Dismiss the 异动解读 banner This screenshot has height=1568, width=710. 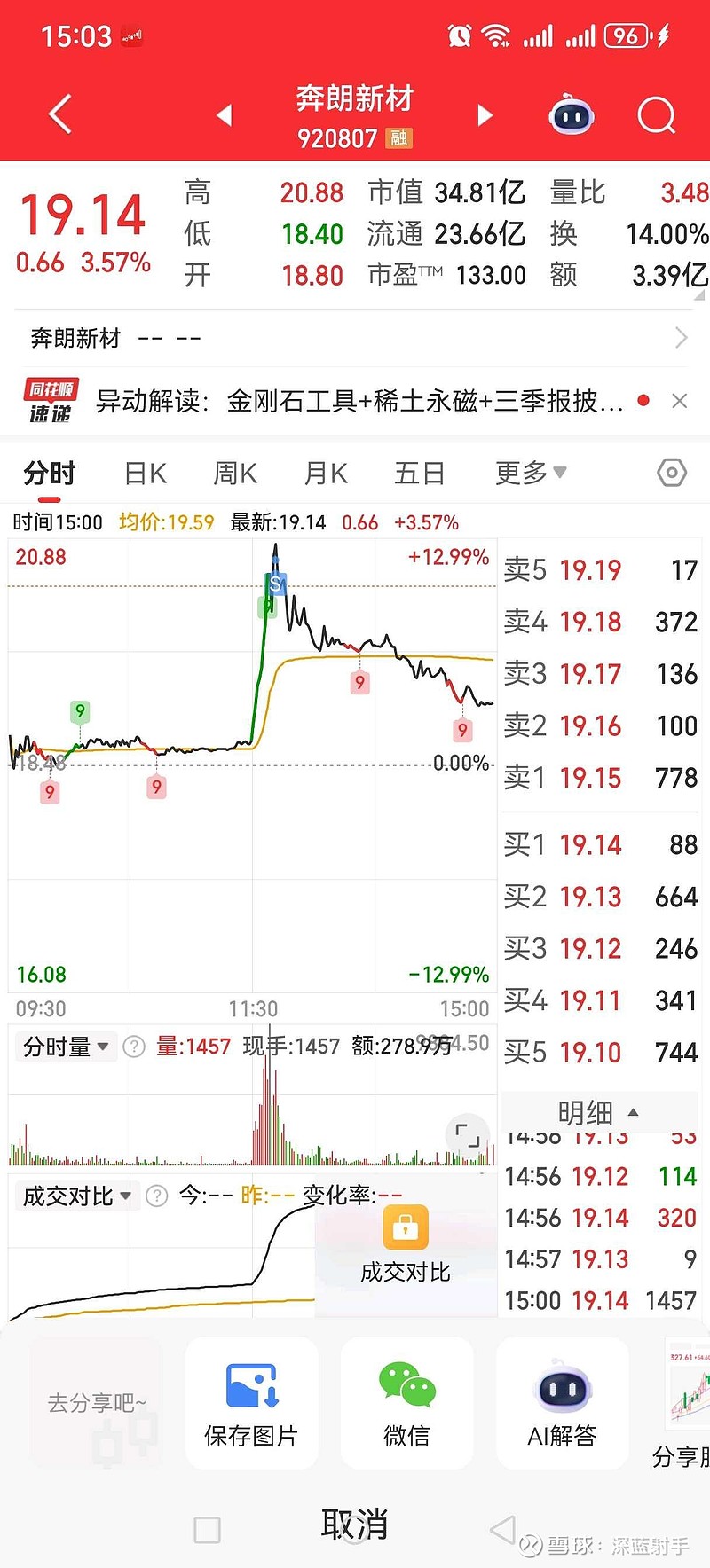point(680,401)
